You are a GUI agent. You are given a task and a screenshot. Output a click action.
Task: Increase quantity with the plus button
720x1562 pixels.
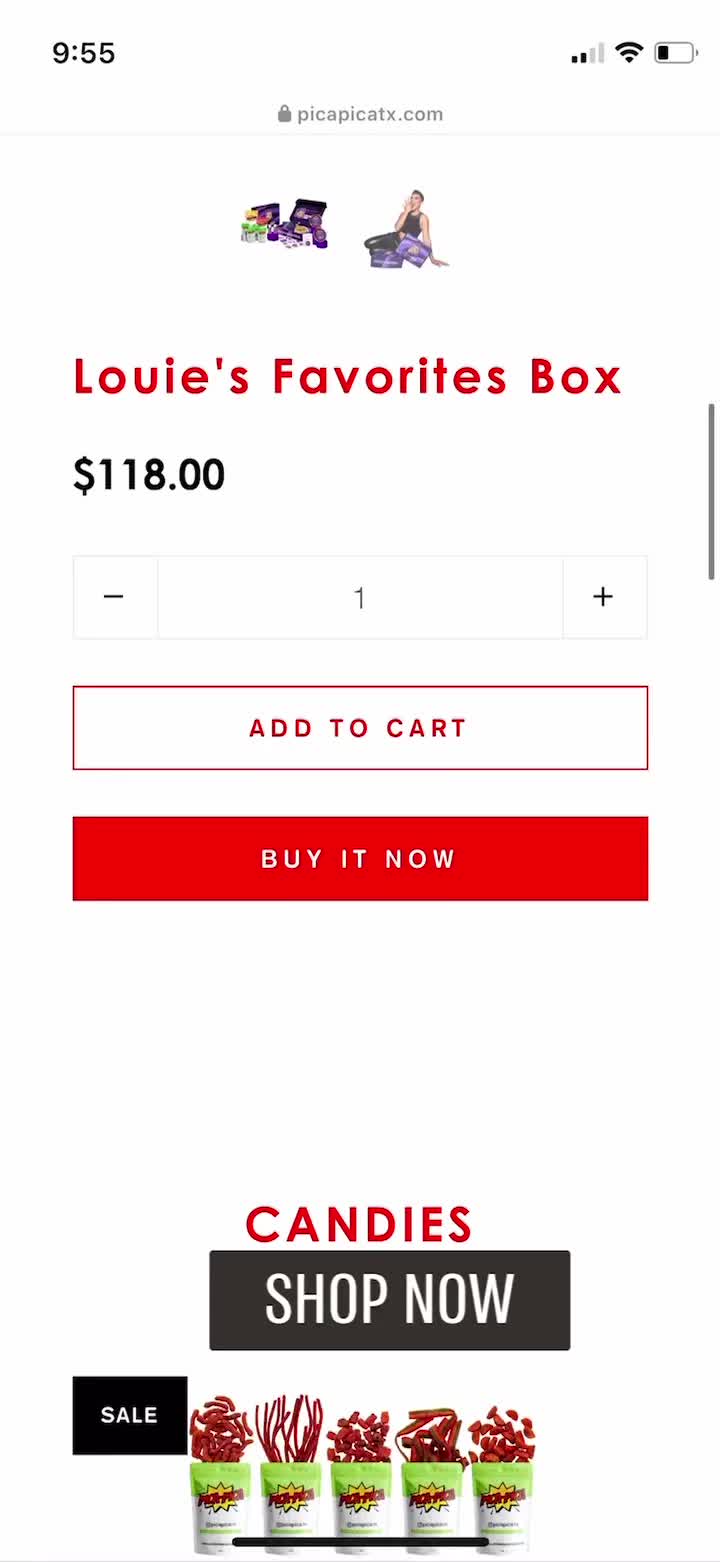click(603, 597)
